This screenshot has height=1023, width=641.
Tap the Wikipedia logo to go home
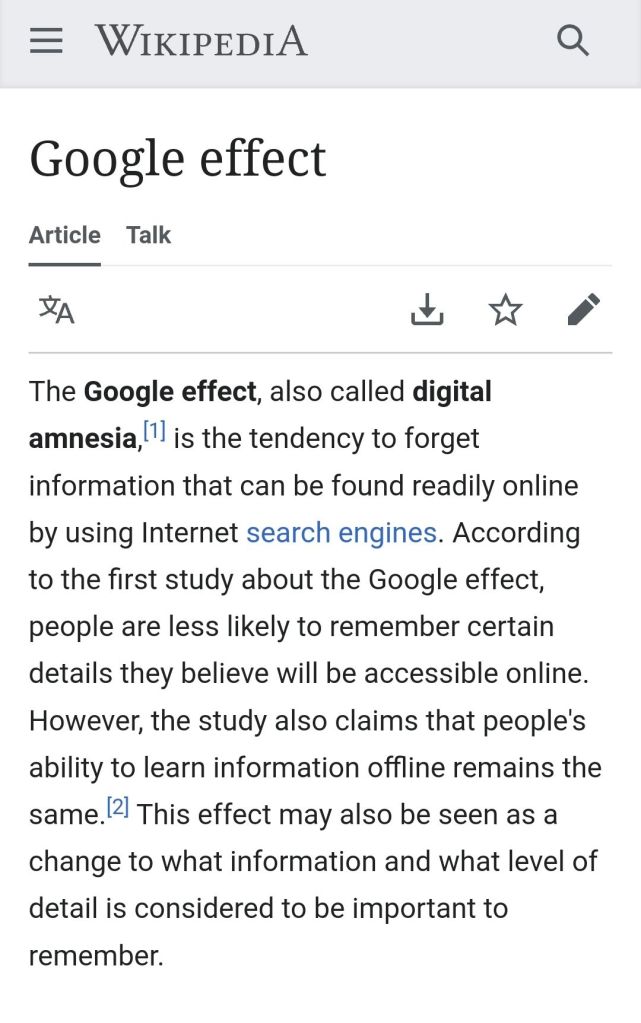click(x=201, y=41)
